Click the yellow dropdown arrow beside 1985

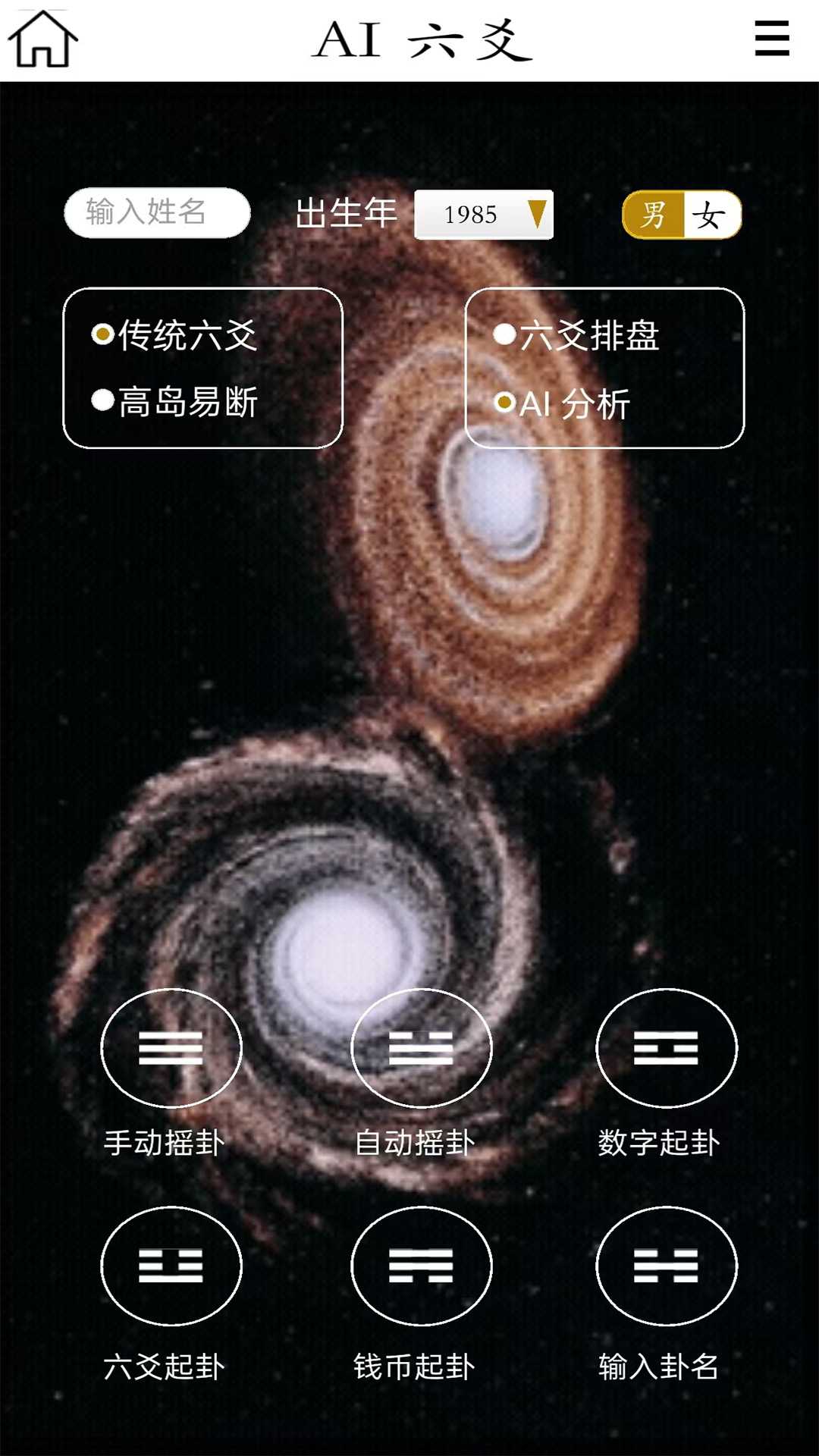[x=539, y=215]
